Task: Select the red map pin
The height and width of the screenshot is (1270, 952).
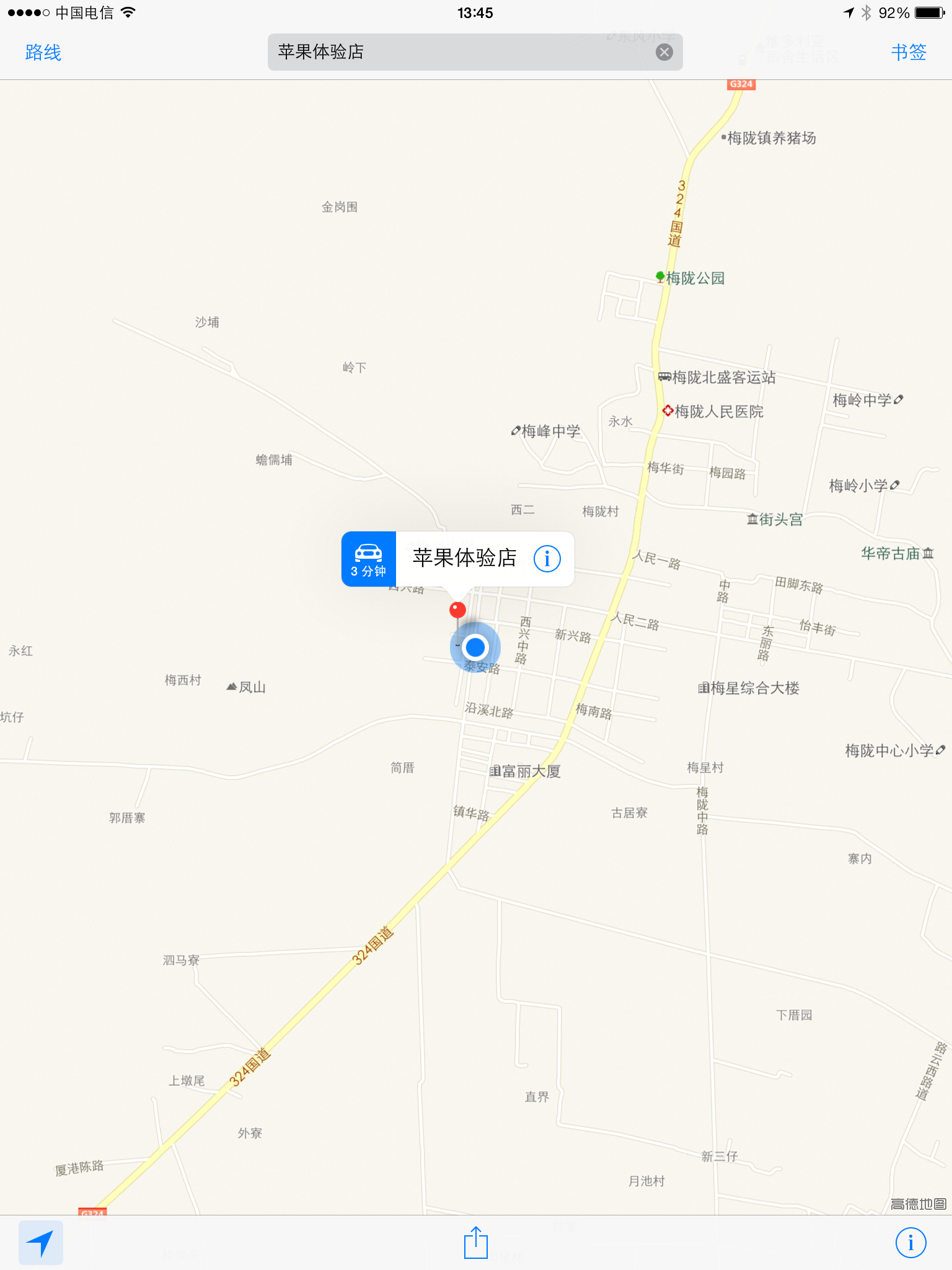Action: (457, 610)
